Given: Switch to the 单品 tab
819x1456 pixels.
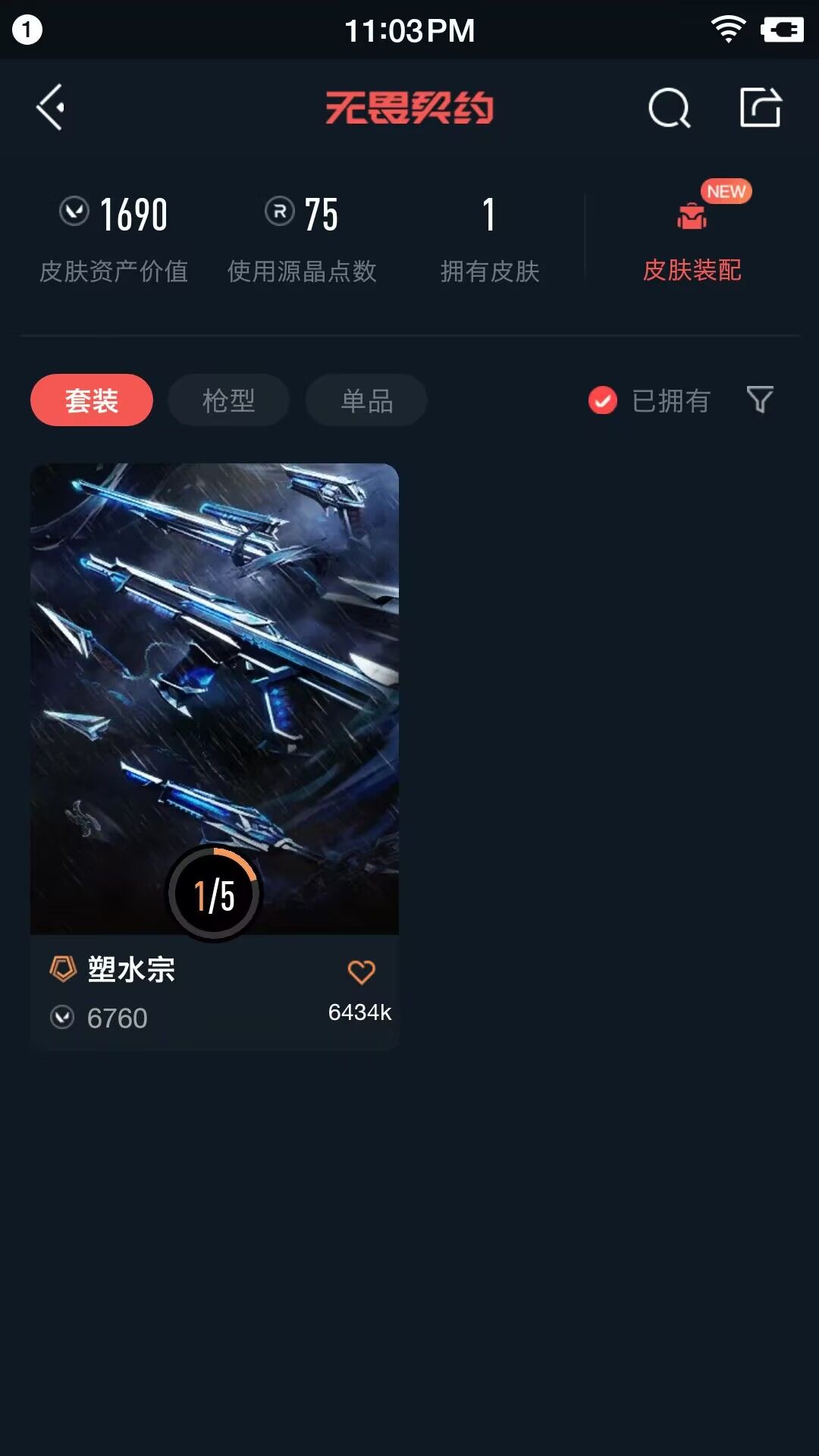Looking at the screenshot, I should pos(366,400).
